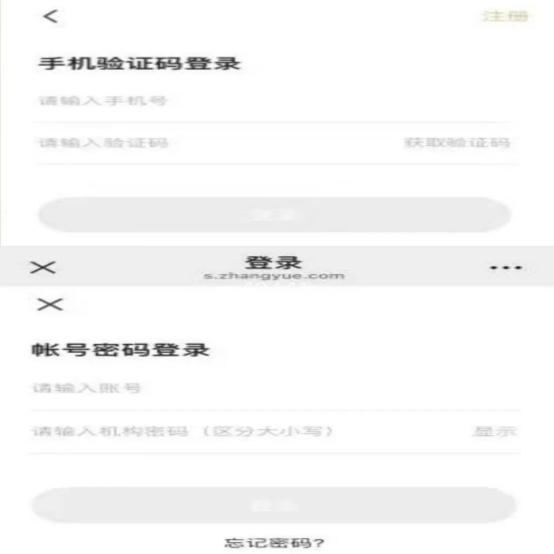Screen dimensions: 554x554
Task: Tap the login button above 忘记密码
Action: [274, 505]
